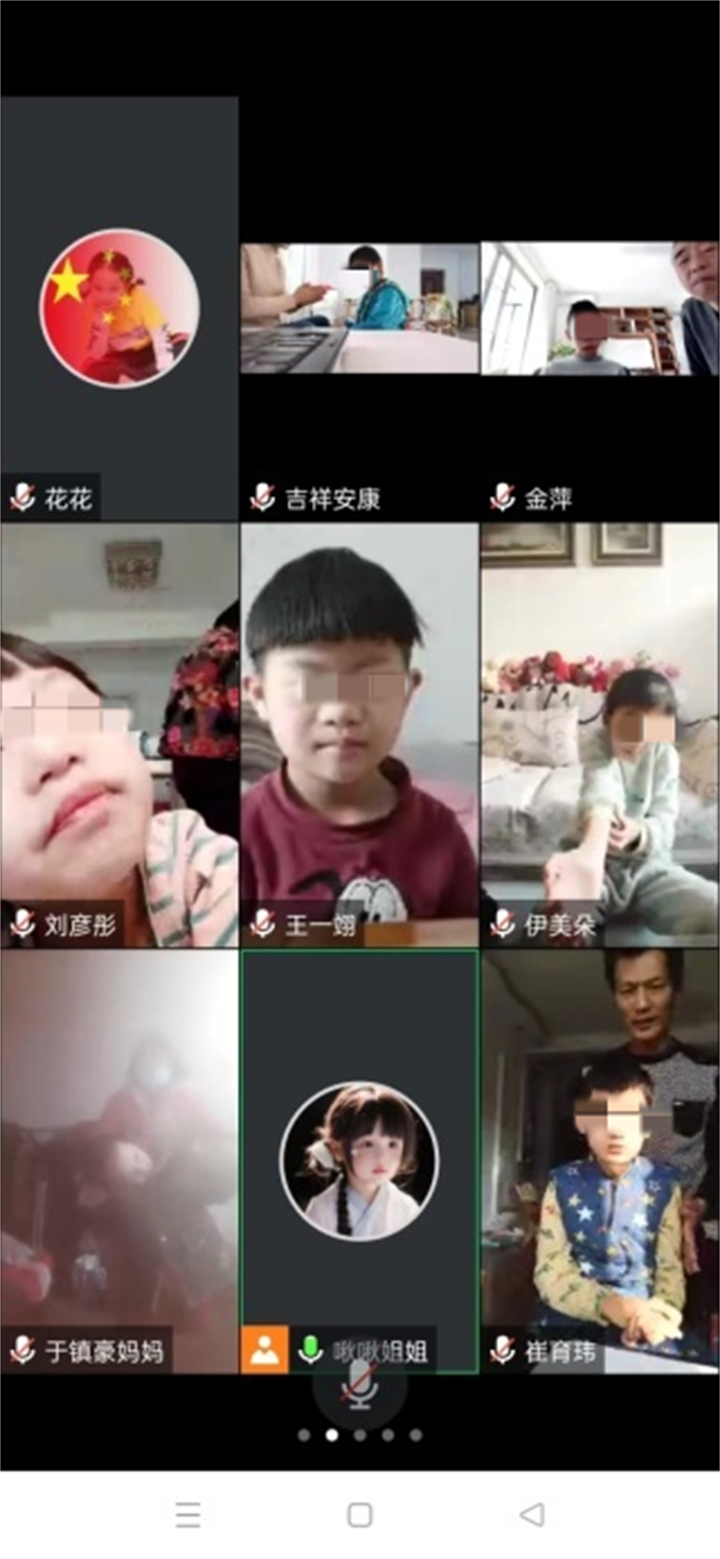Open 花花's video tile
720x1559 pixels.
click(119, 308)
